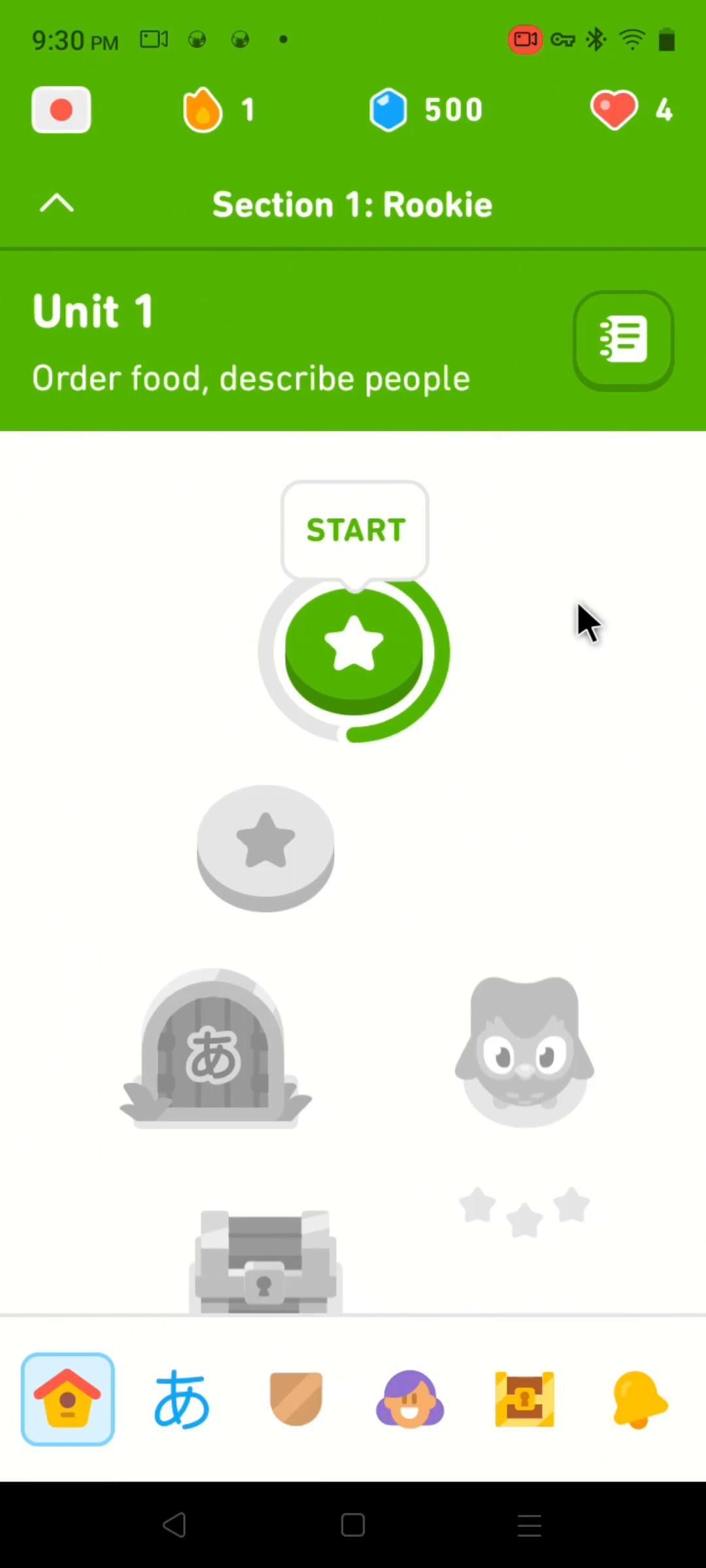Open the leagues shield tab

tap(296, 1399)
